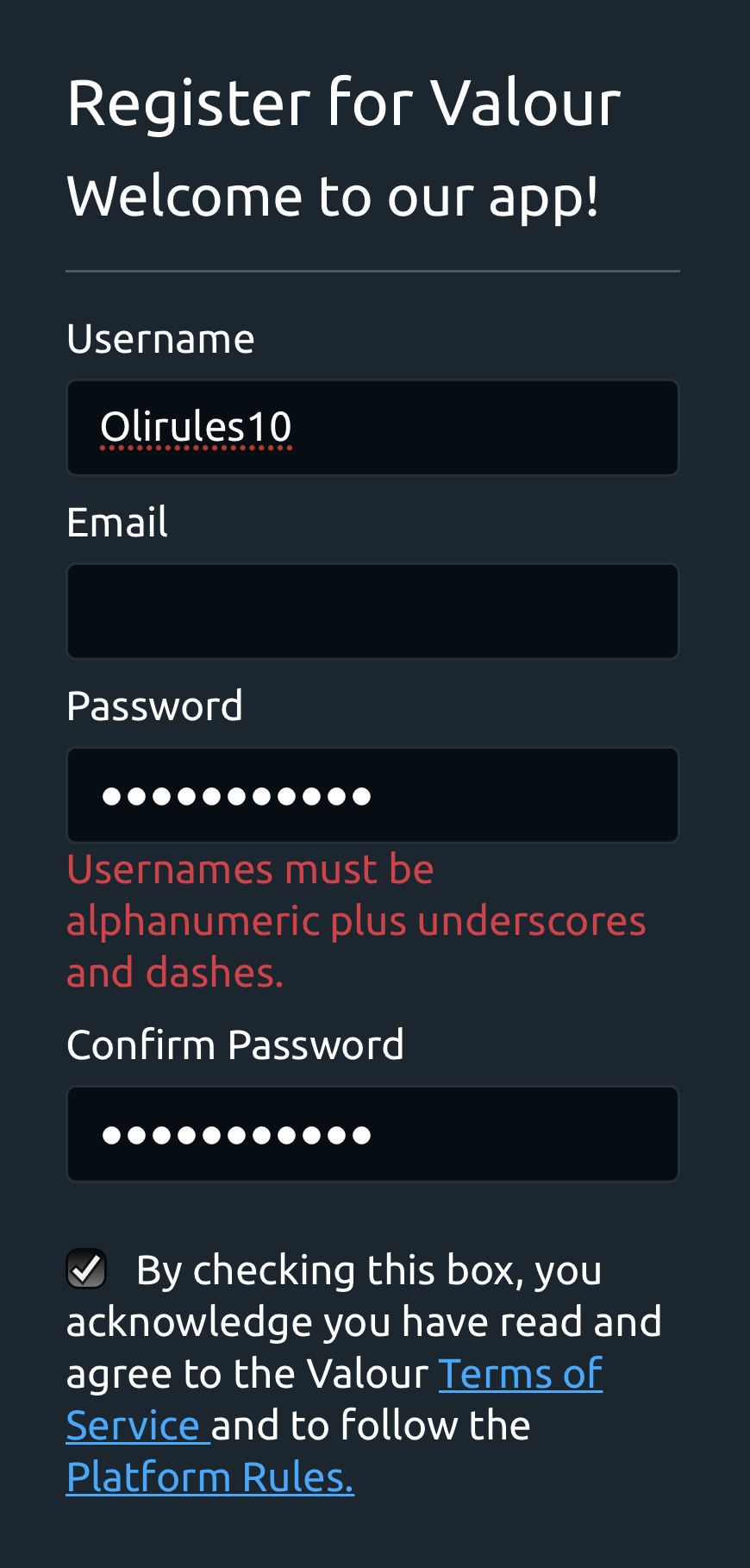Image resolution: width=750 pixels, height=1568 pixels.
Task: Click the empty Email input field
Action: tap(372, 610)
